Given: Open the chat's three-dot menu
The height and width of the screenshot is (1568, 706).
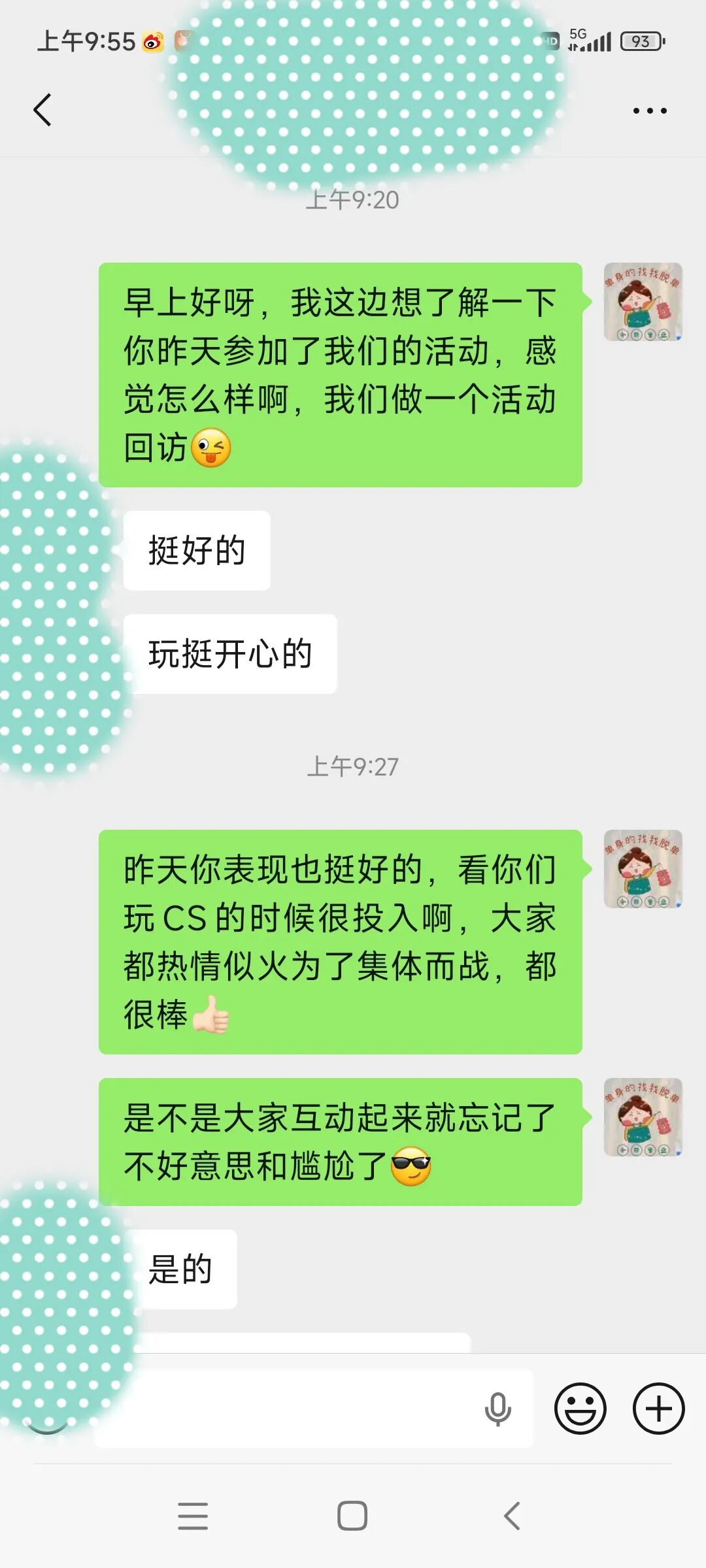Looking at the screenshot, I should tap(649, 110).
